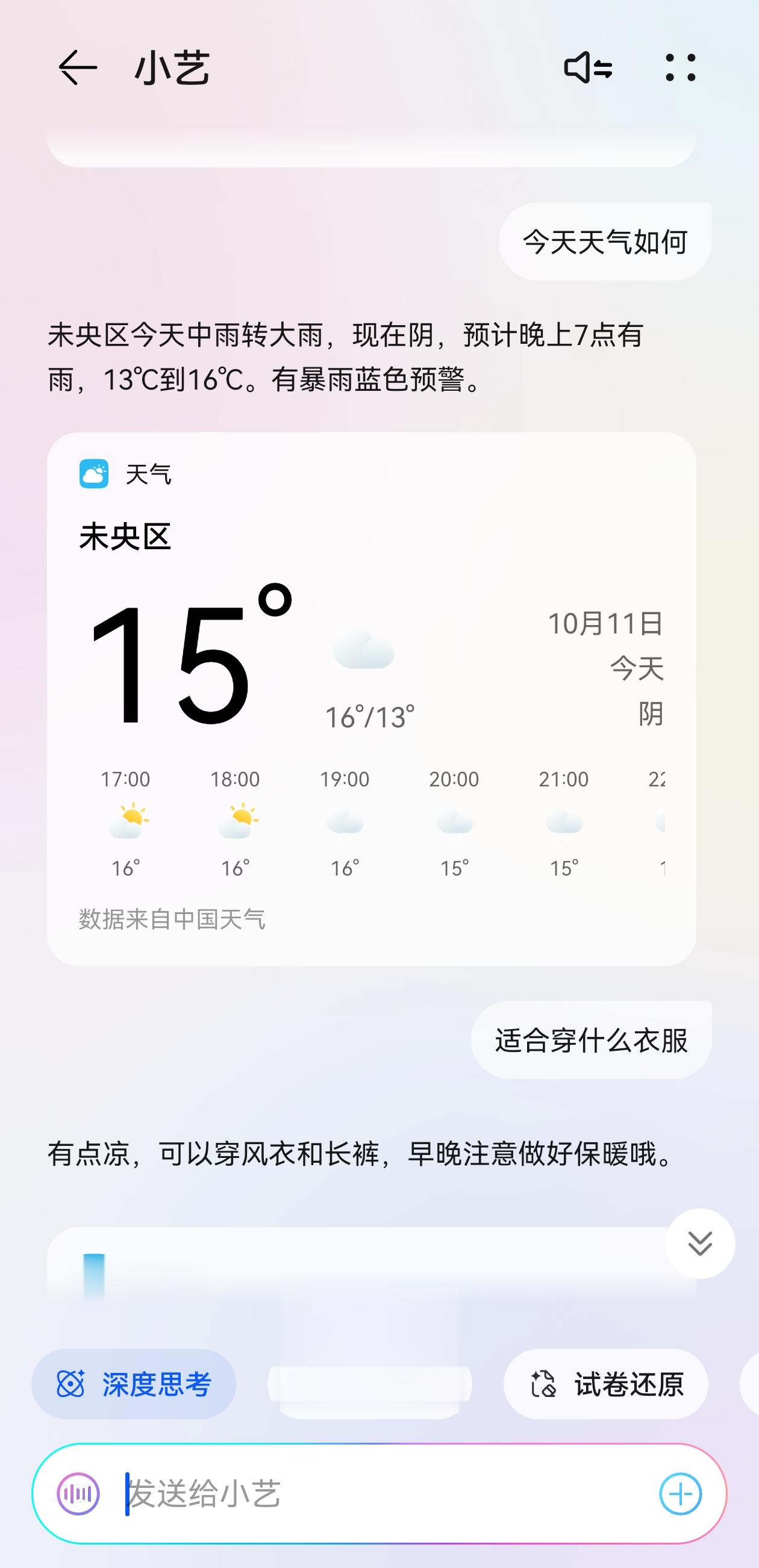
Task: Select the 试卷还原 chip
Action: 605,1384
